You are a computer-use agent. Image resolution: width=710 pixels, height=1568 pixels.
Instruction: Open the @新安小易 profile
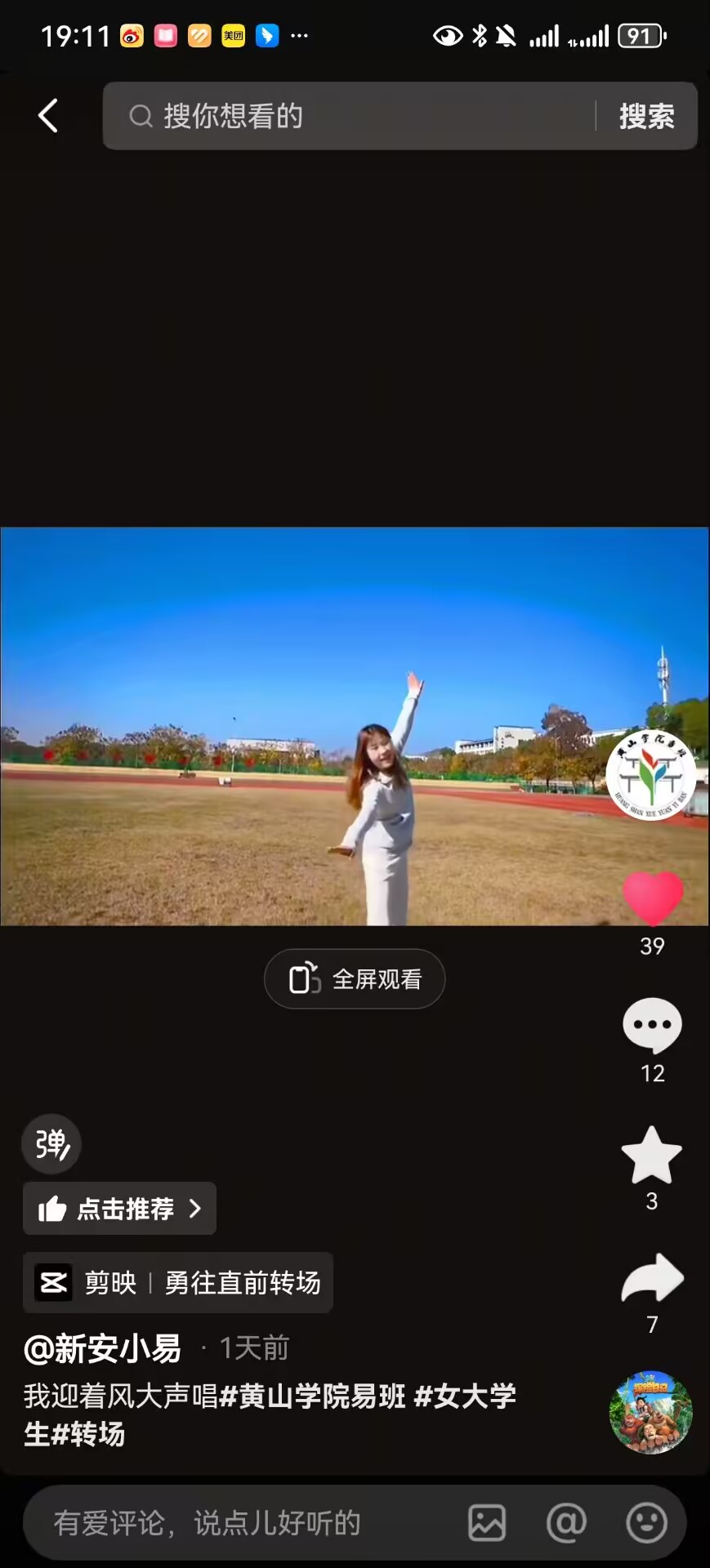coord(103,1348)
